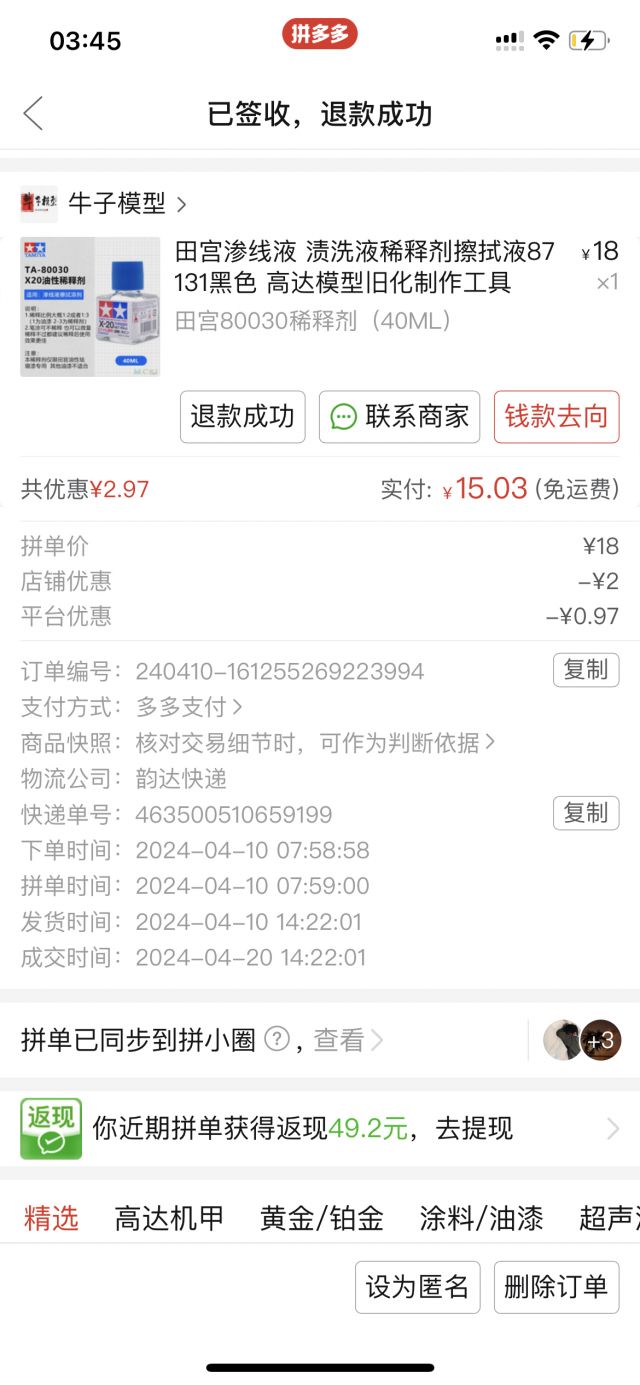The height and width of the screenshot is (1385, 640).
Task: Go back using the top-left arrow
Action: click(x=34, y=113)
